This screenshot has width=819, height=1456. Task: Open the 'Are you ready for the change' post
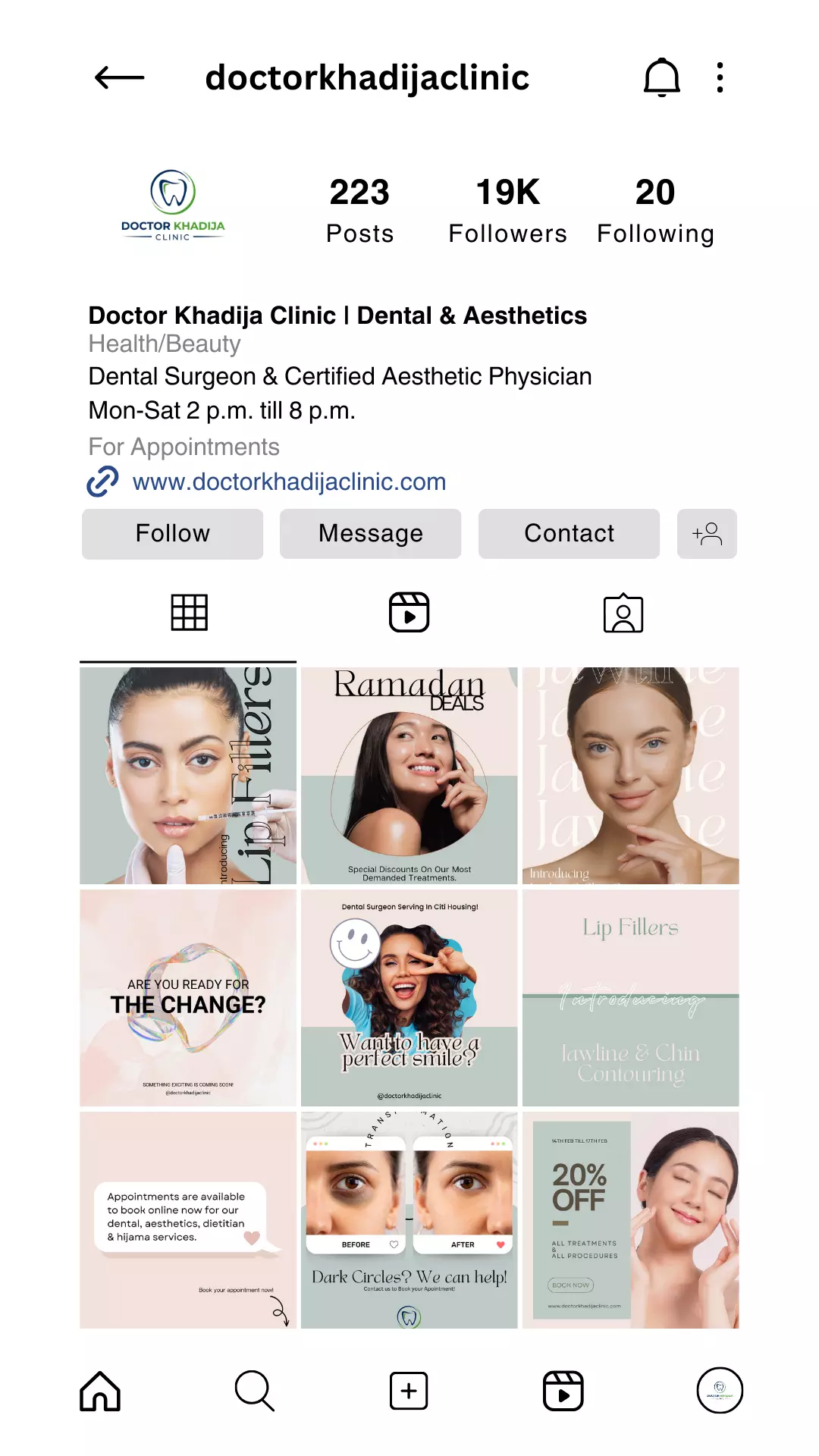(x=188, y=998)
